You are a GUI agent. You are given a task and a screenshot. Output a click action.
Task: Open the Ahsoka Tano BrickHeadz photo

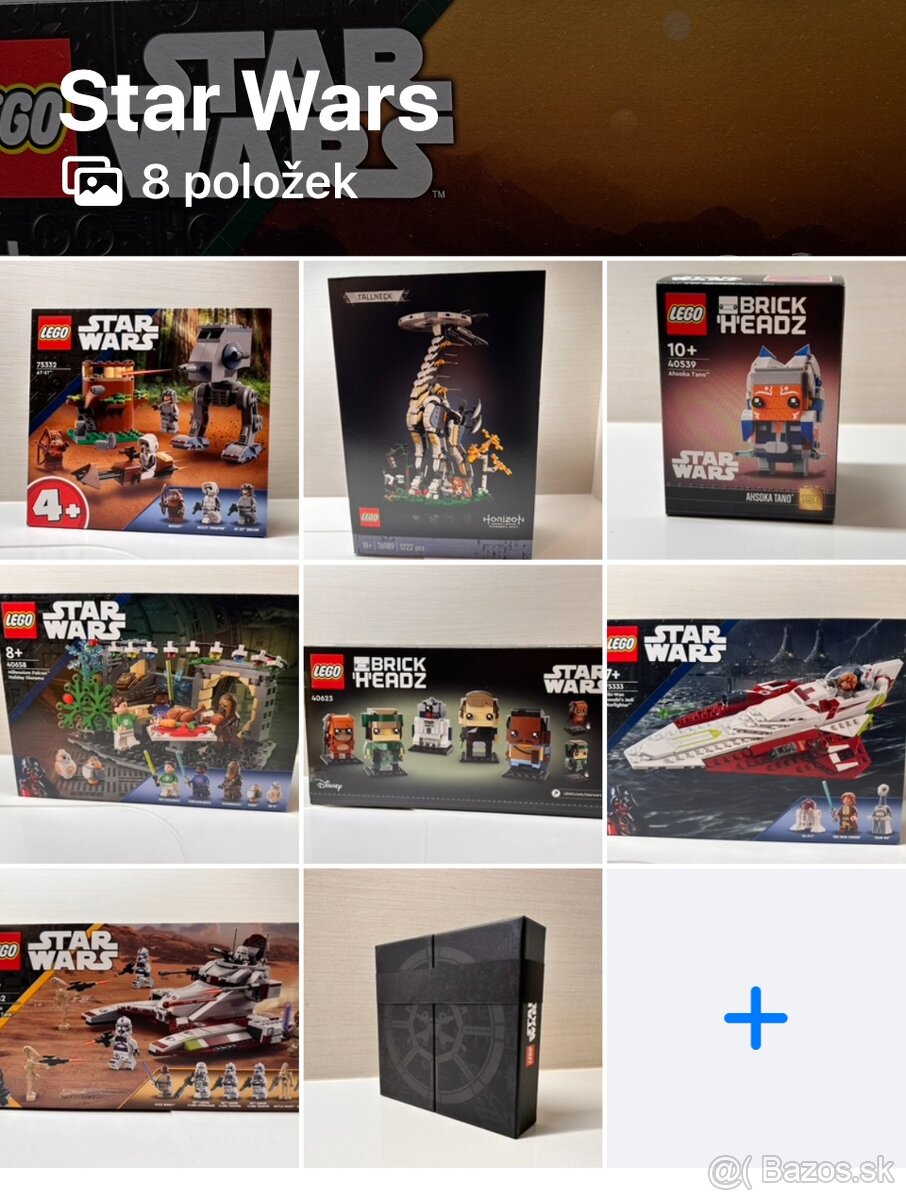756,410
